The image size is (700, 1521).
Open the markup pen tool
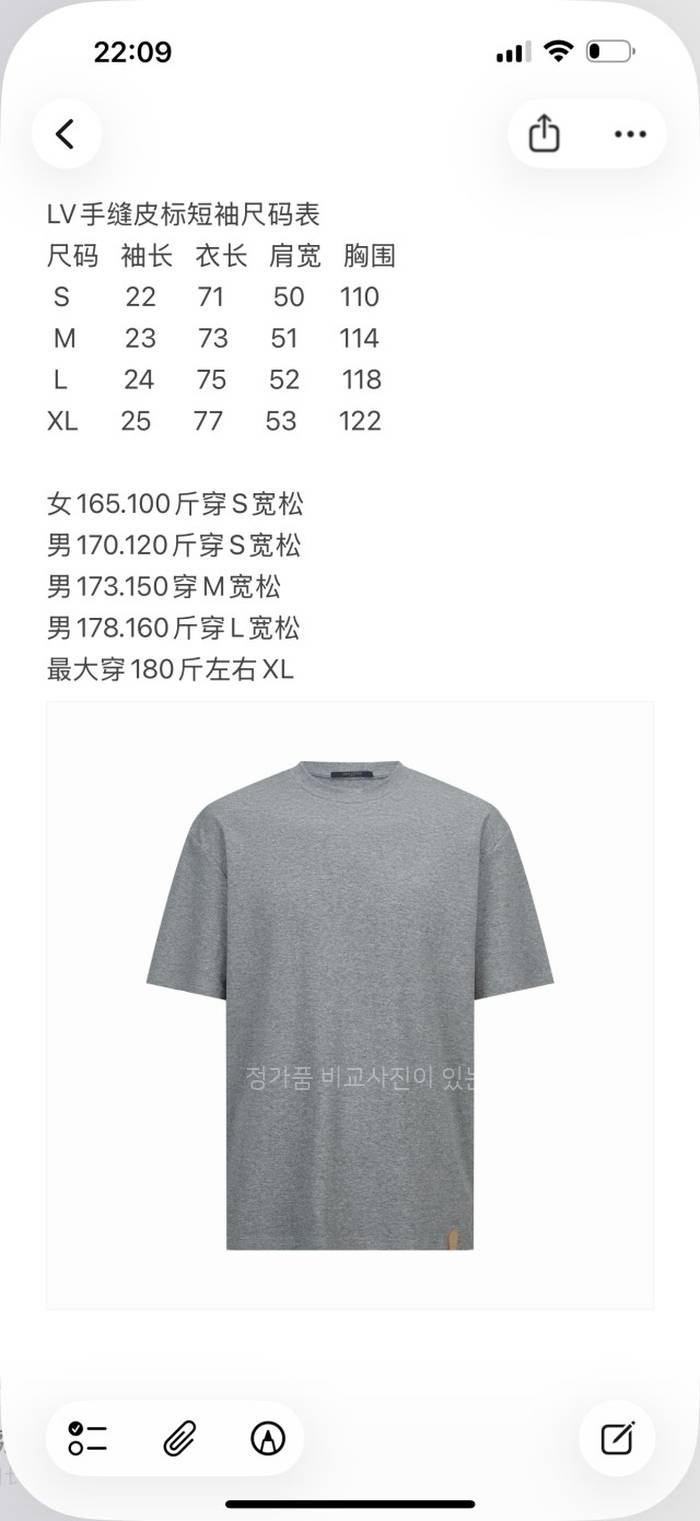pyautogui.click(x=268, y=1438)
